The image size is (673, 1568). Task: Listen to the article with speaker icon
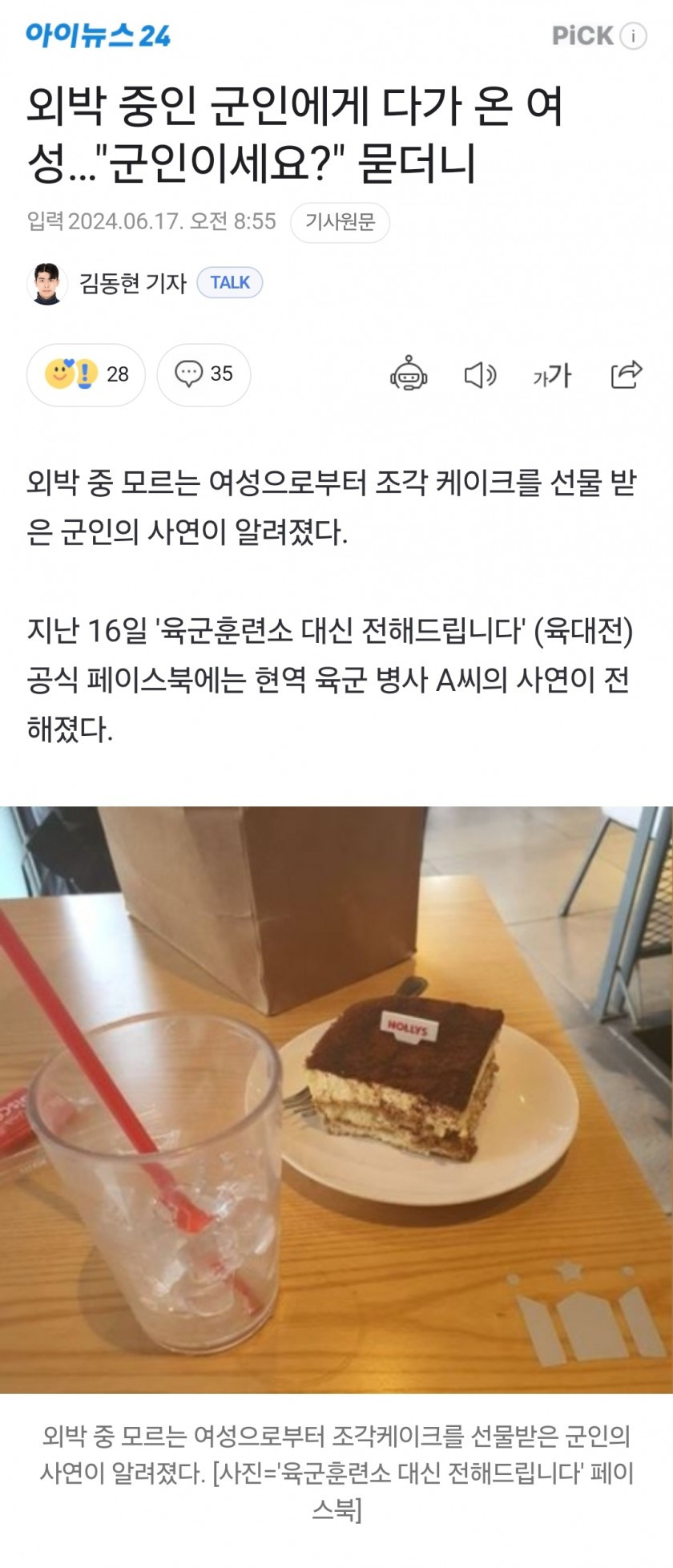tap(480, 374)
